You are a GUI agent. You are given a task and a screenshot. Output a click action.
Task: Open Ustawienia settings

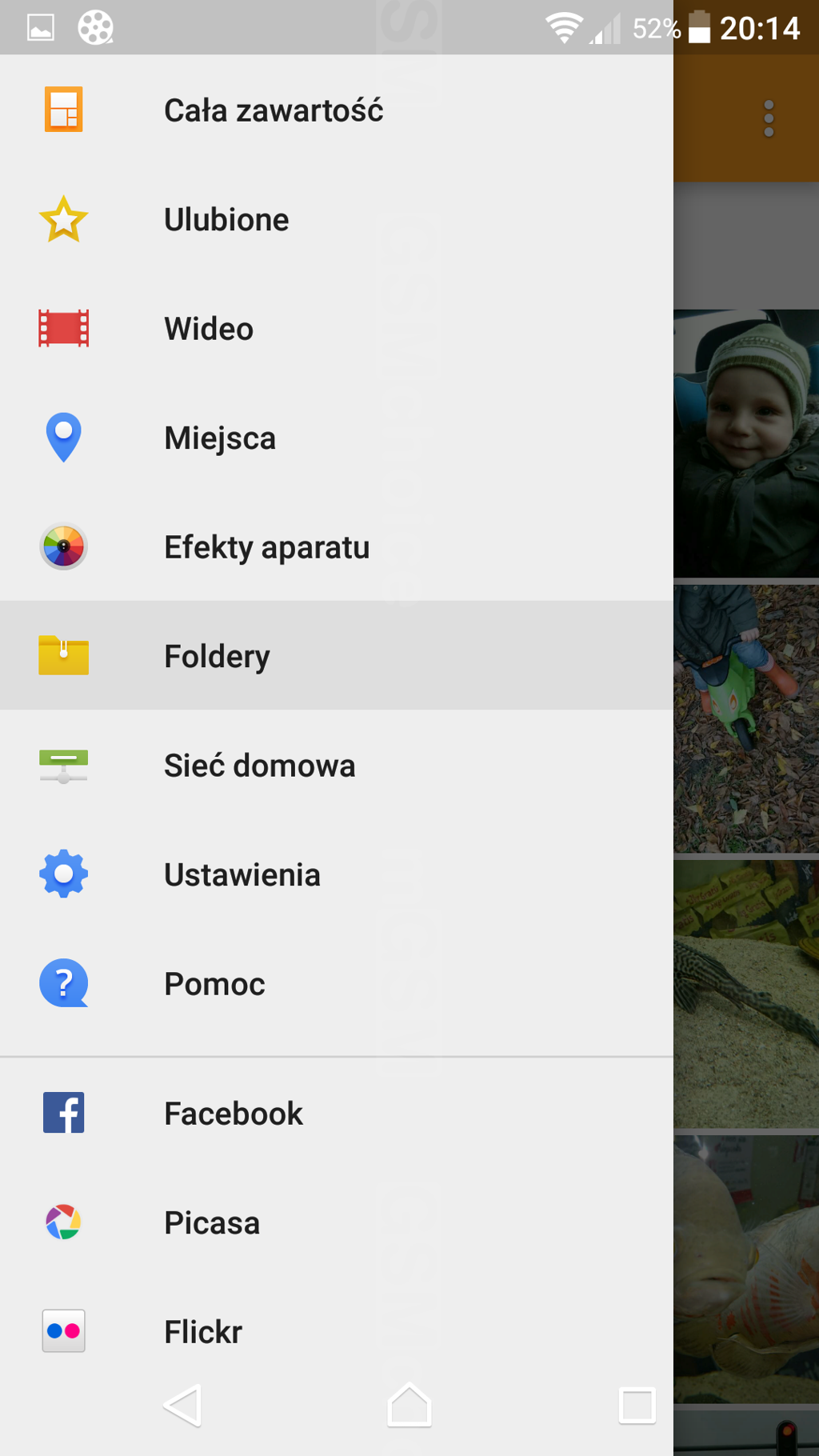click(242, 874)
